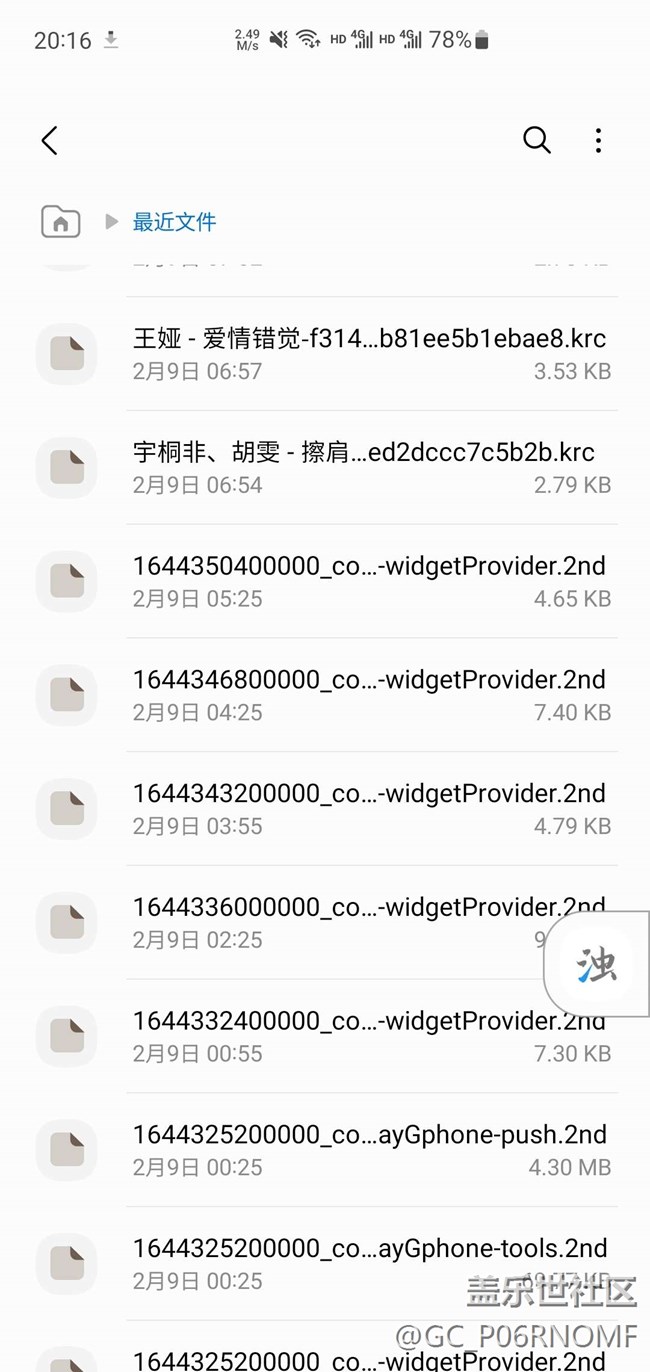
Task: Go to the home folder icon
Action: (x=60, y=221)
